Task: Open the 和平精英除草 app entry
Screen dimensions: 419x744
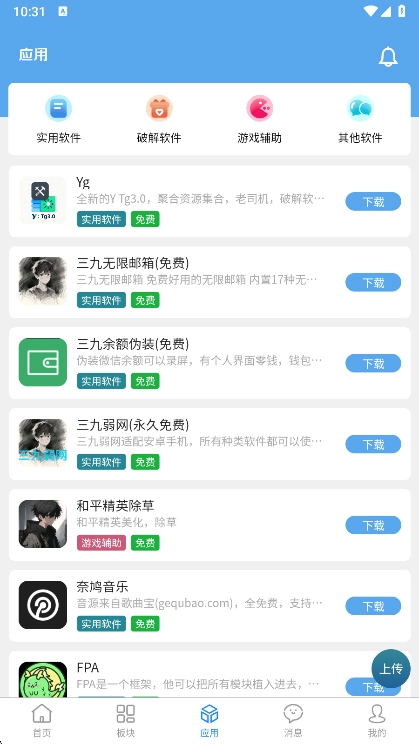Action: coord(210,525)
